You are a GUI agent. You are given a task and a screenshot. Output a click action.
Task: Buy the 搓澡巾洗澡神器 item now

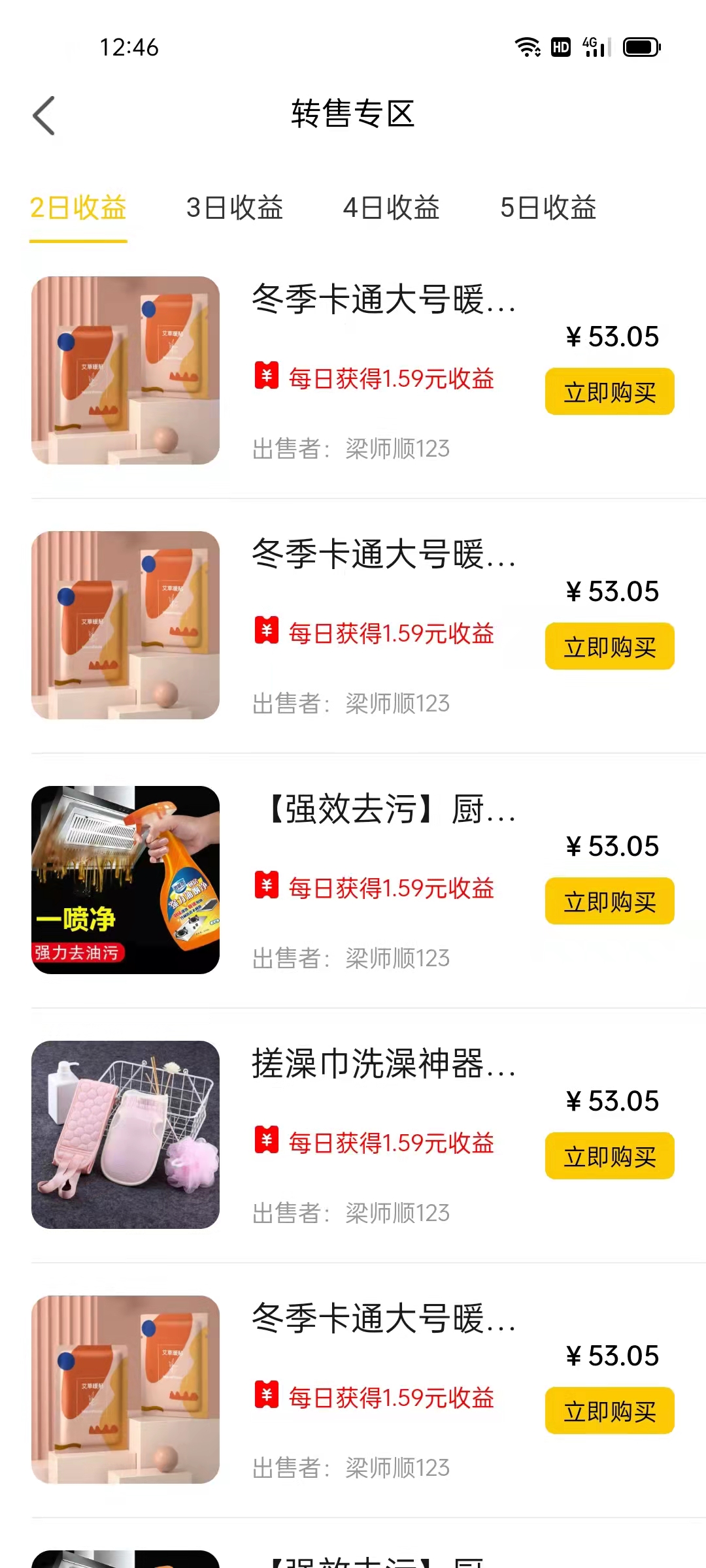pyautogui.click(x=609, y=1156)
